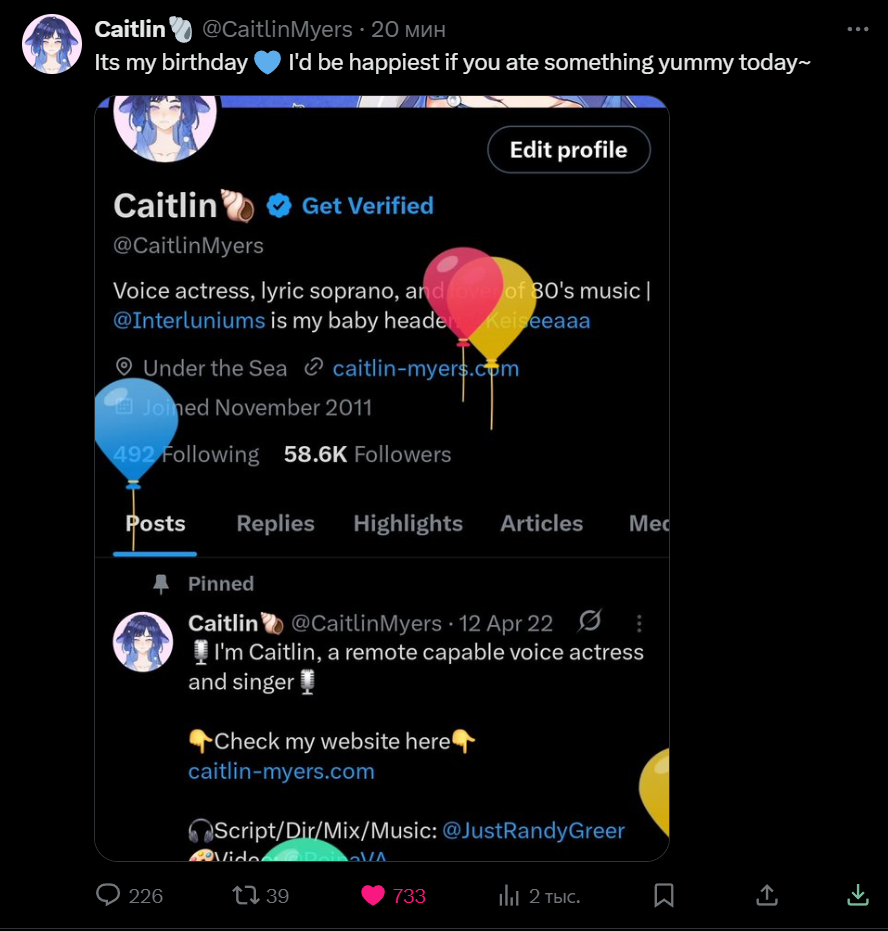View the tweet's analytics
Image resolution: width=888 pixels, height=931 pixels.
click(x=509, y=895)
